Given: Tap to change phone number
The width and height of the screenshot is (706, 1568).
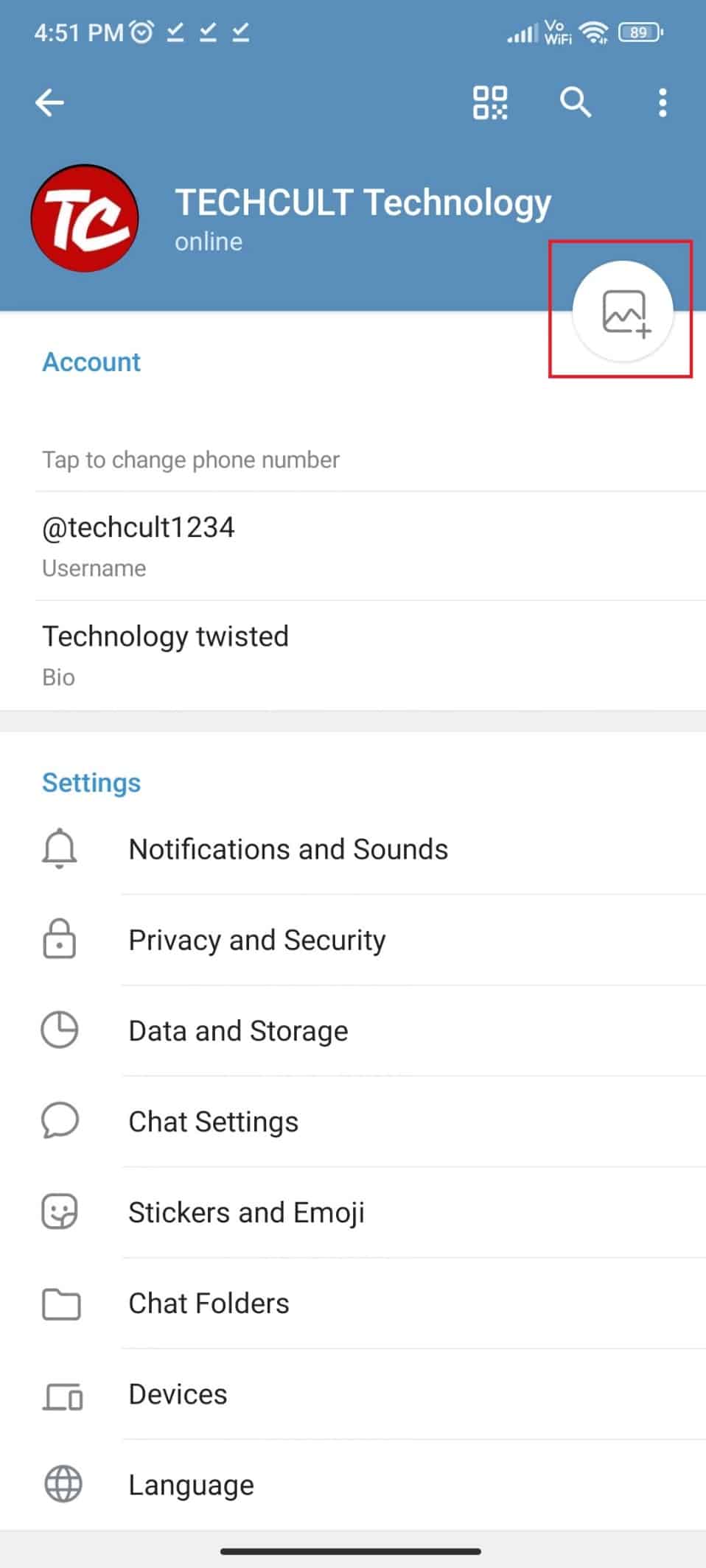Looking at the screenshot, I should (190, 459).
